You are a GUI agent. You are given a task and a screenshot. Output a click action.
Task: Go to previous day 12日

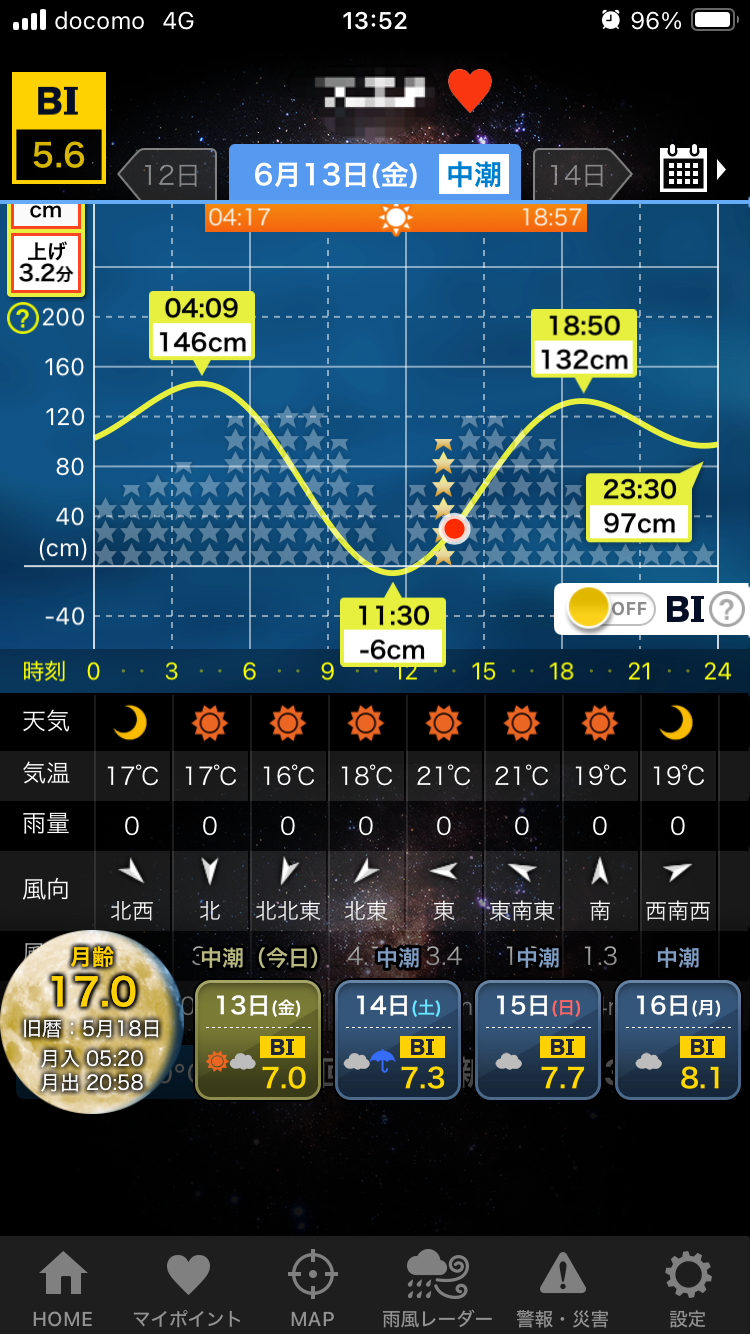click(x=167, y=176)
